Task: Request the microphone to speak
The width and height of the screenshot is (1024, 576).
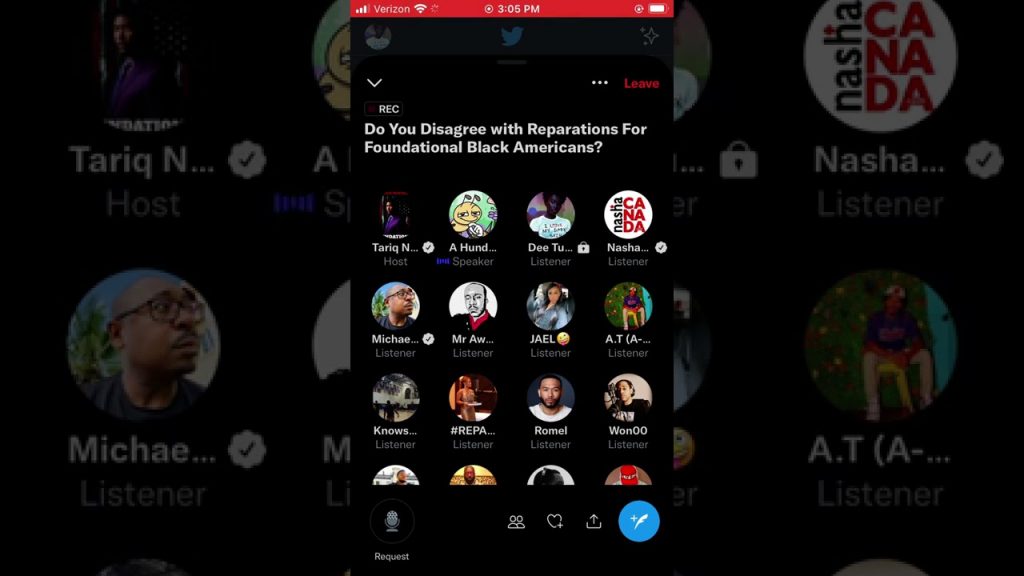Action: (392, 522)
